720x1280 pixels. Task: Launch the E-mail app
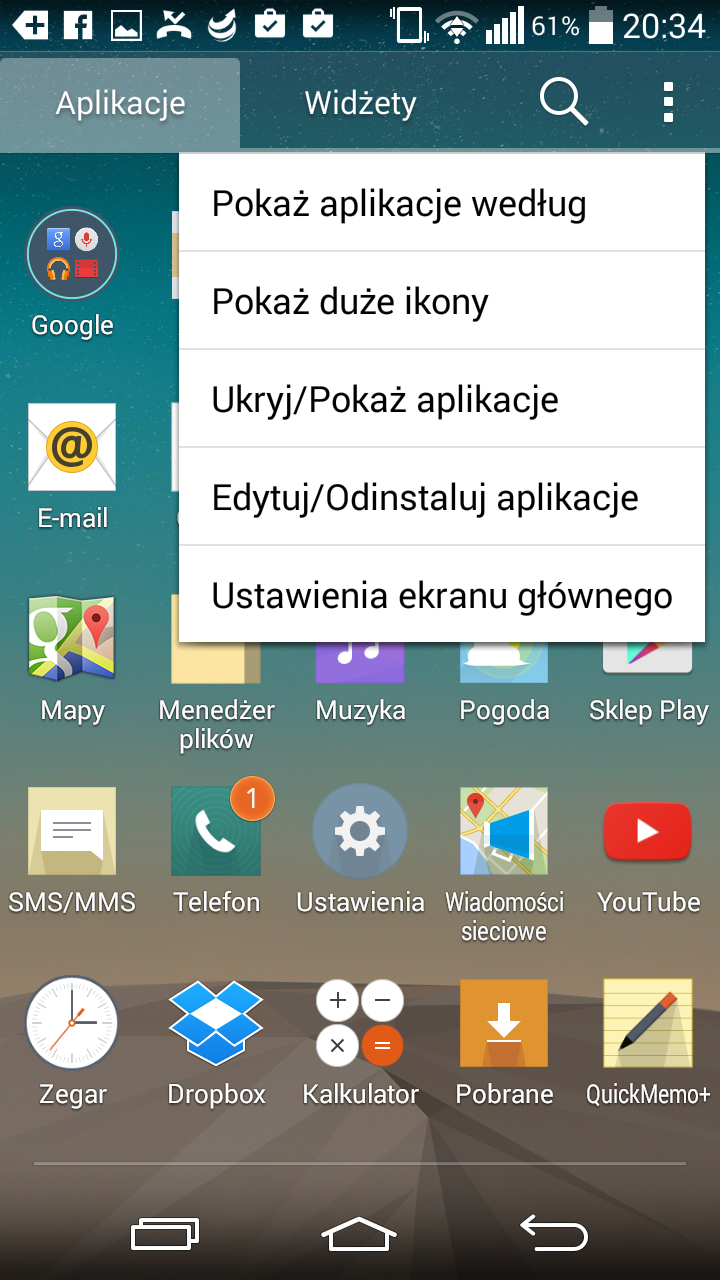point(72,447)
